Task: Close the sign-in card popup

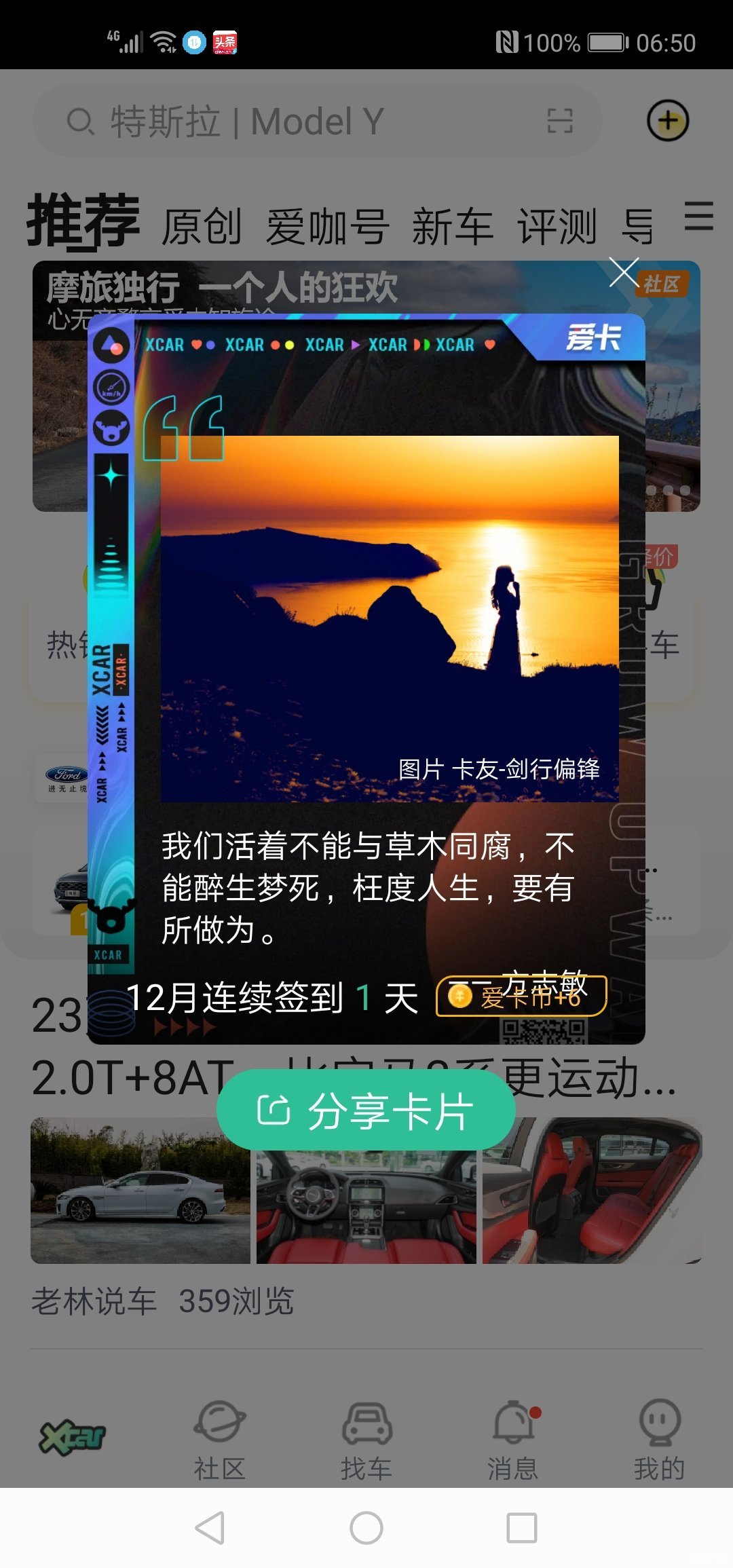Action: coord(624,273)
